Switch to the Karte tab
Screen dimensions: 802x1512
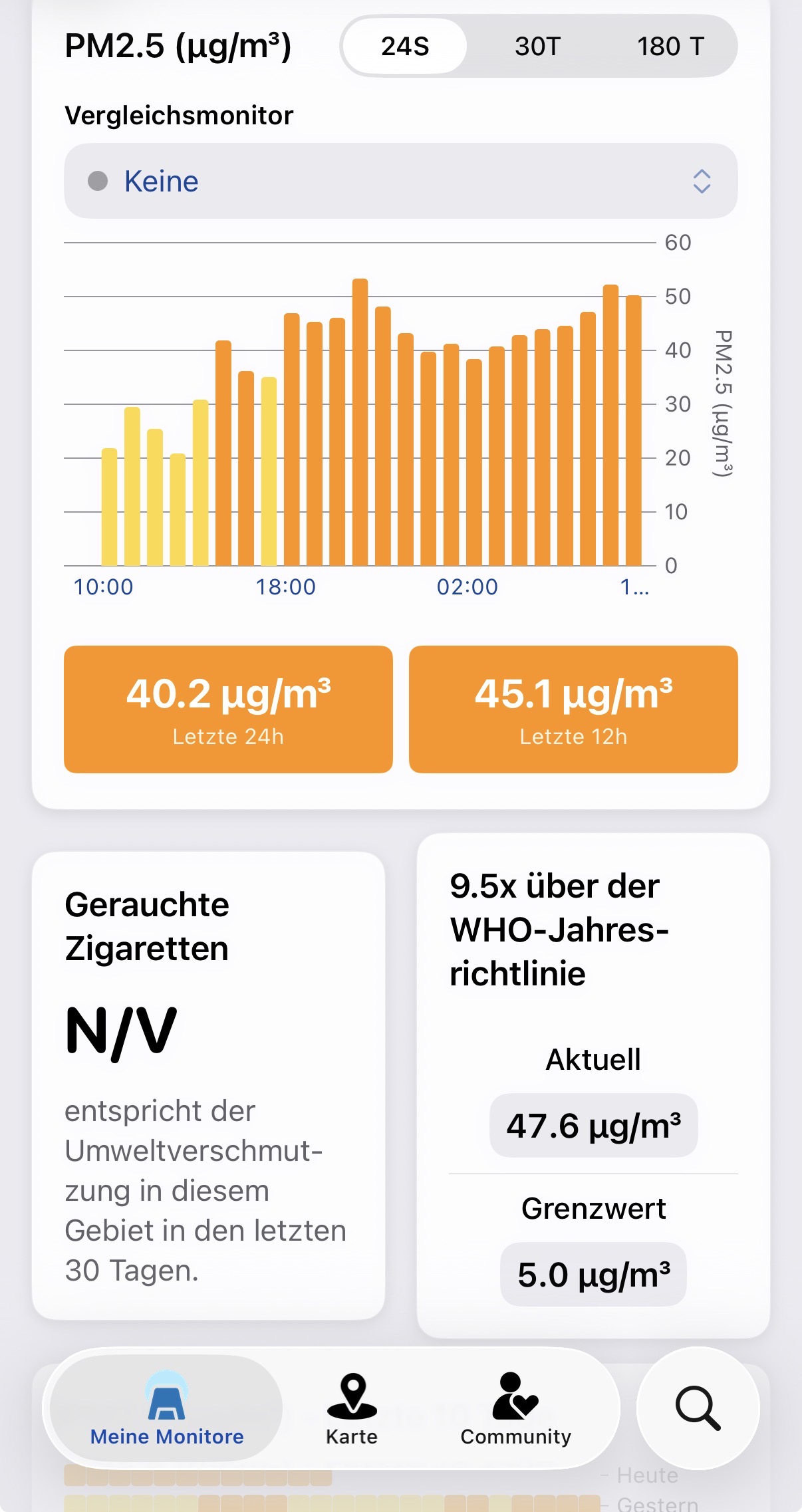[x=352, y=1408]
